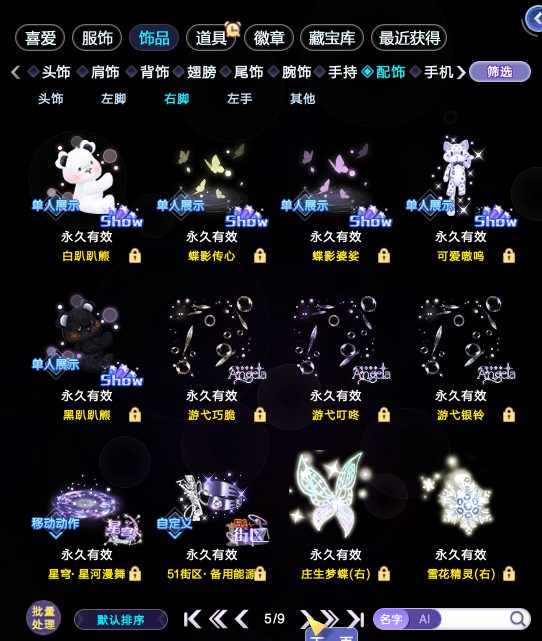
Task: Switch to the 服饰 tab
Action: point(97,38)
